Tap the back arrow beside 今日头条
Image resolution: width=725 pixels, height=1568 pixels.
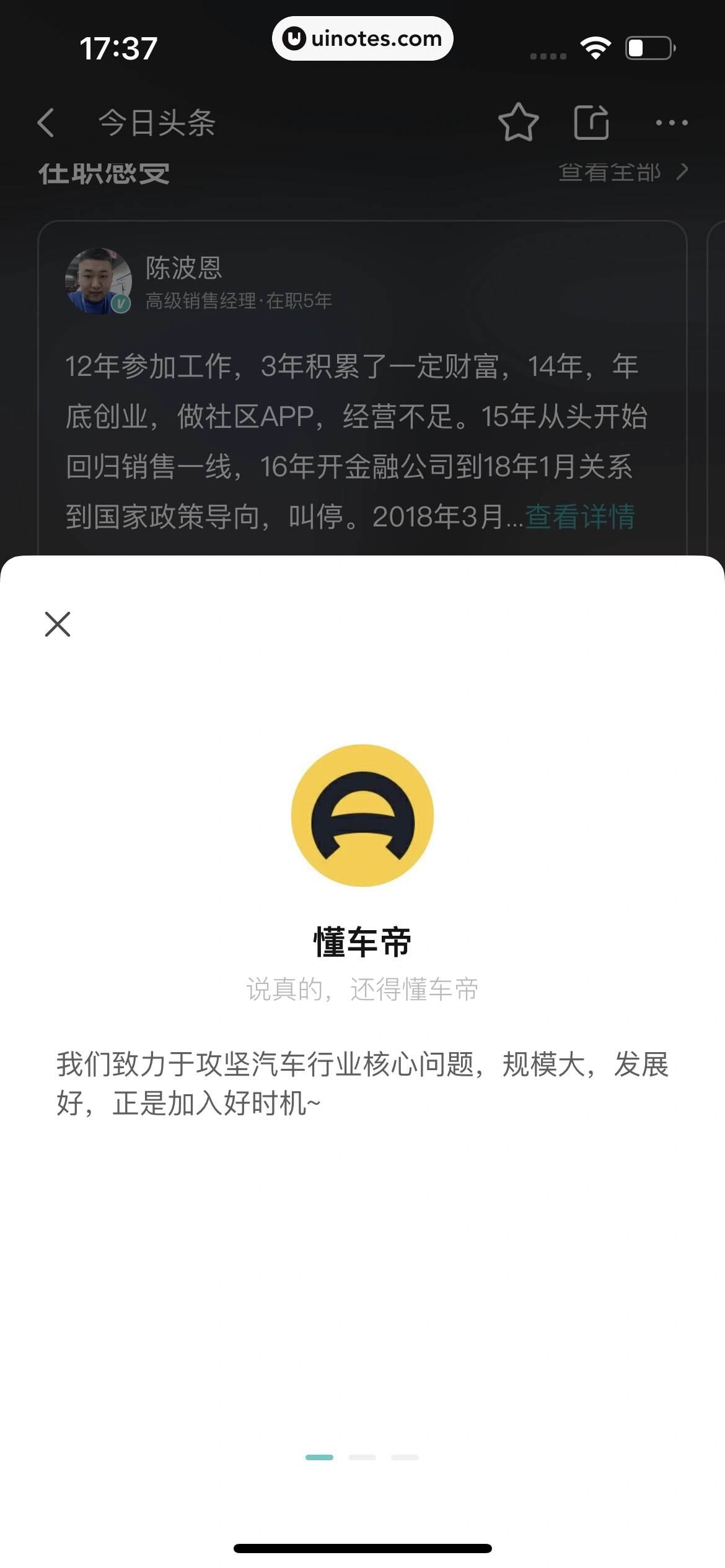(x=46, y=123)
